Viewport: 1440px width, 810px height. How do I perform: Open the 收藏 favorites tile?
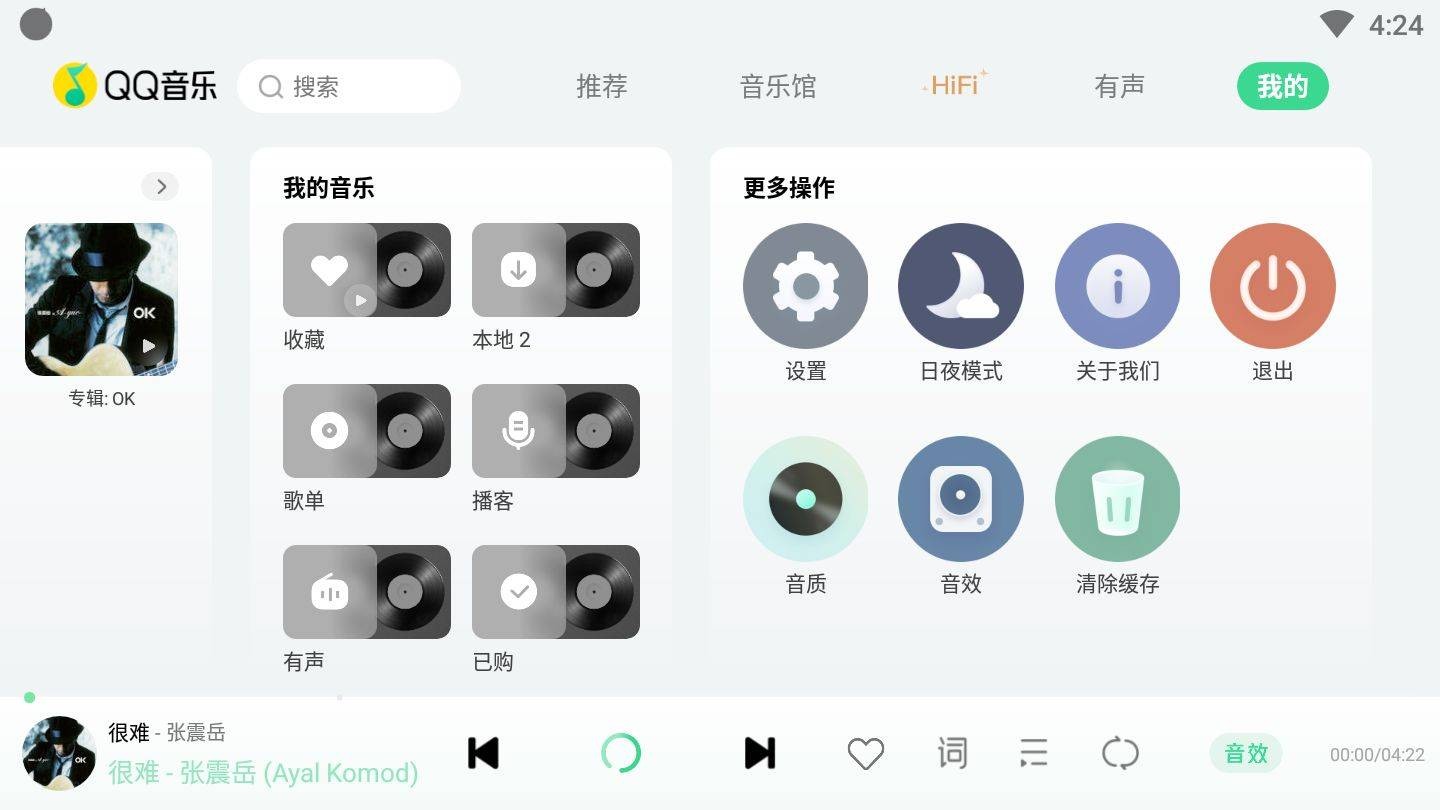[x=366, y=270]
